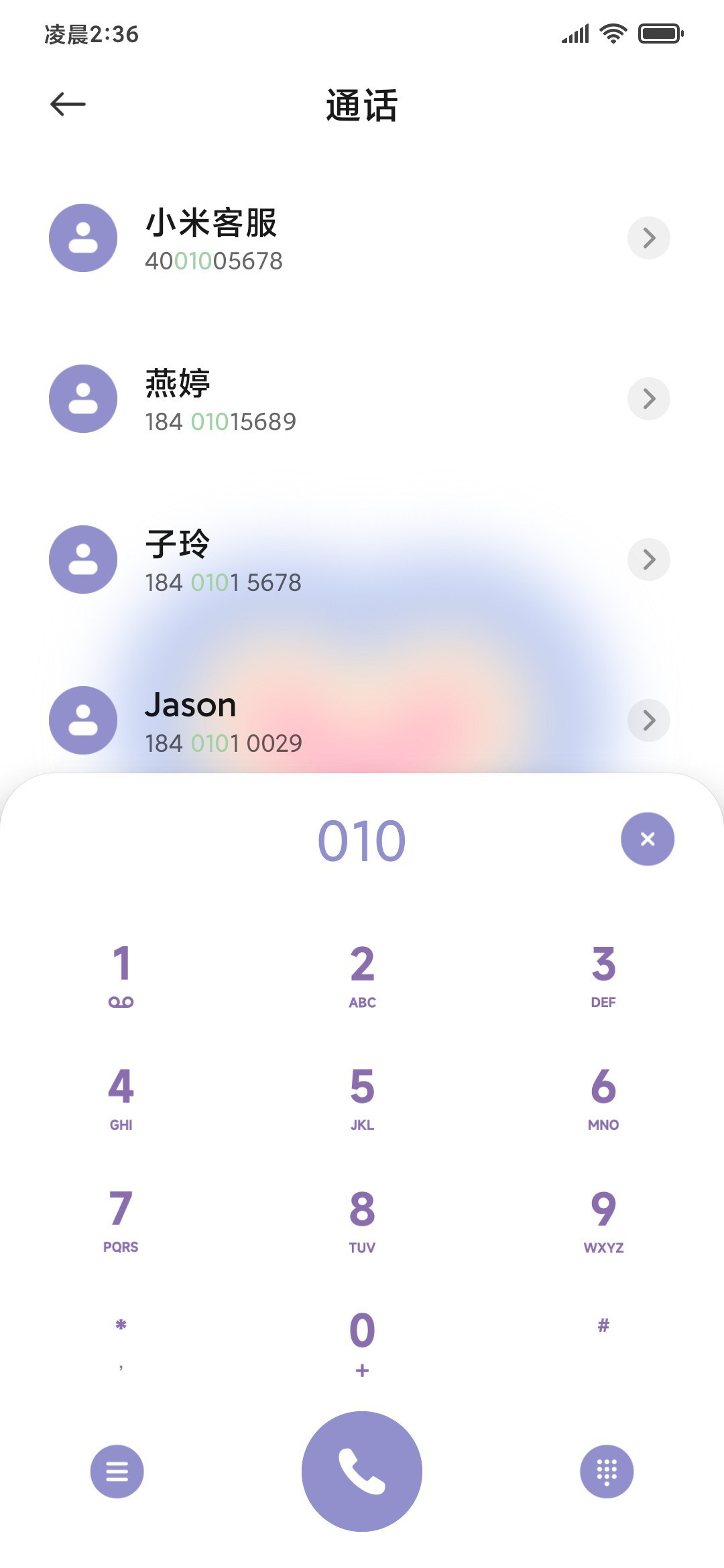
Task: Enter digit 3 DEF
Action: pyautogui.click(x=603, y=975)
